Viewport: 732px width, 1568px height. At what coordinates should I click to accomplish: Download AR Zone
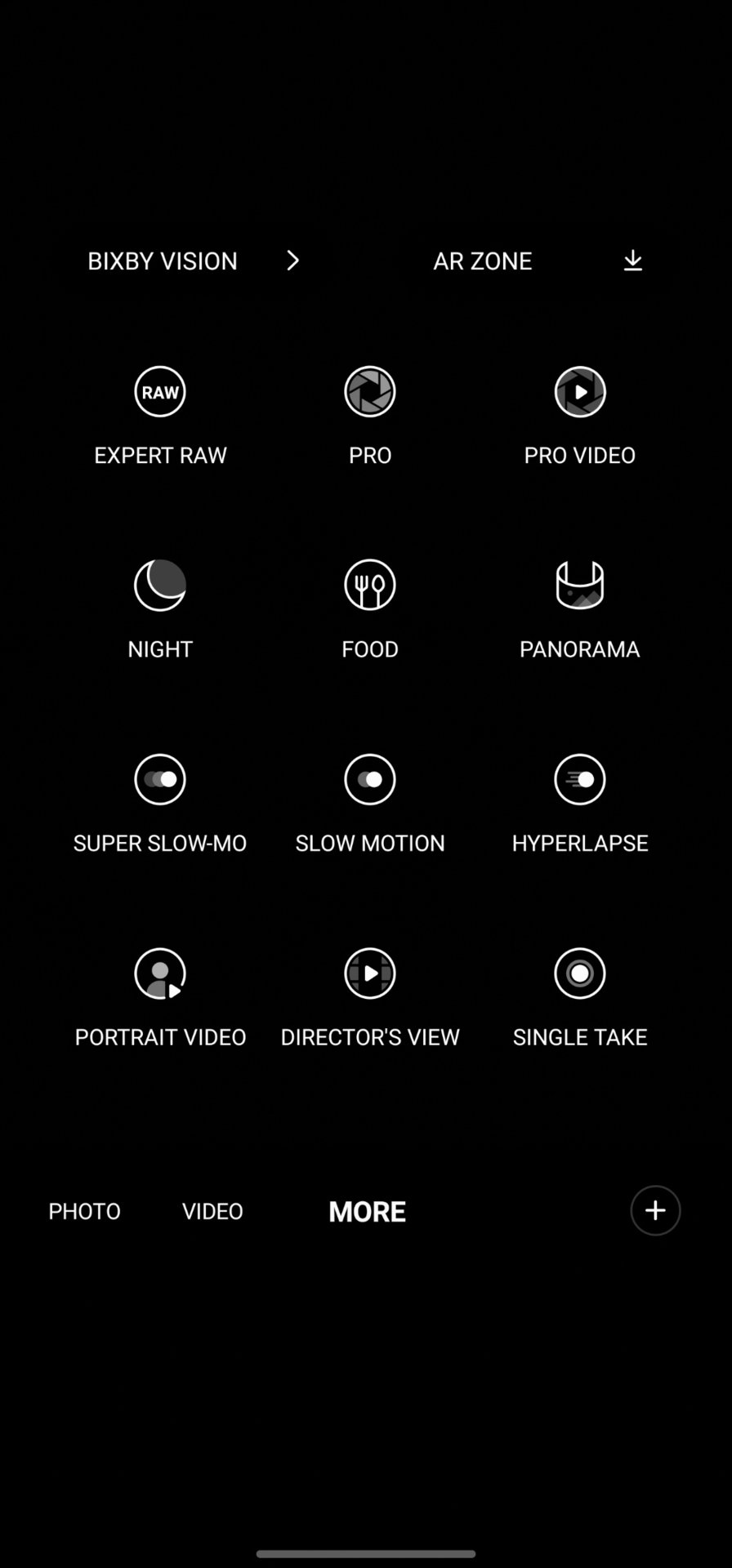pos(632,261)
